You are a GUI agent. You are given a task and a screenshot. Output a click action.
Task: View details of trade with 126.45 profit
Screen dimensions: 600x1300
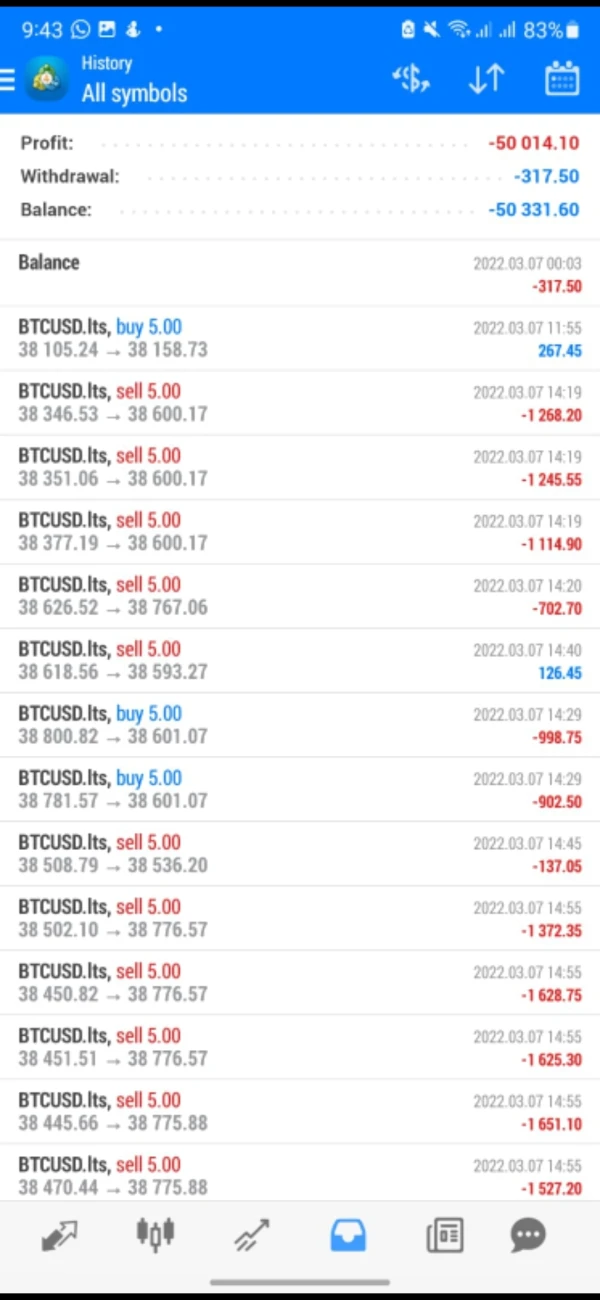pos(300,661)
